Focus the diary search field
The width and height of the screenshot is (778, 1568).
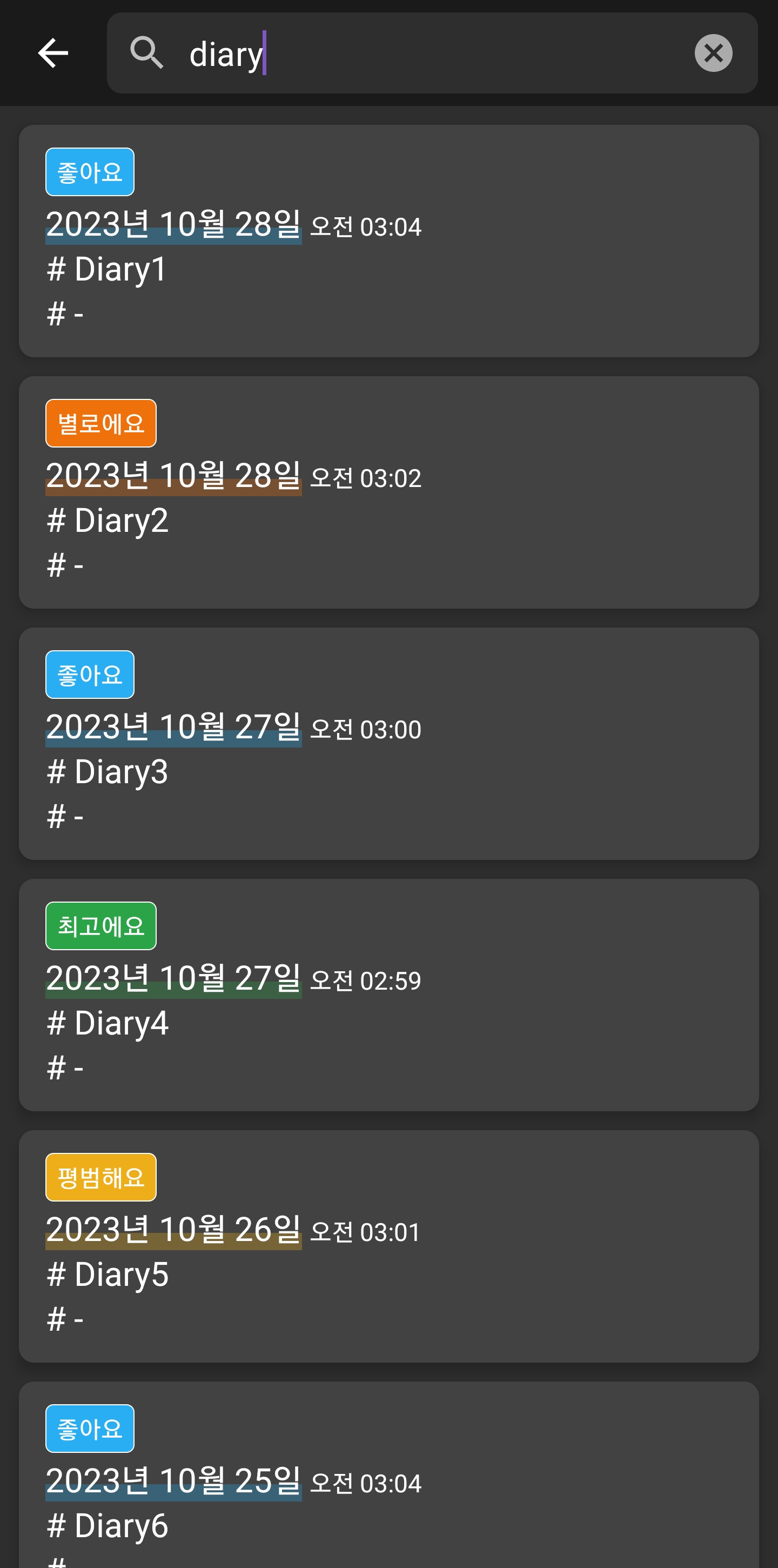(433, 53)
